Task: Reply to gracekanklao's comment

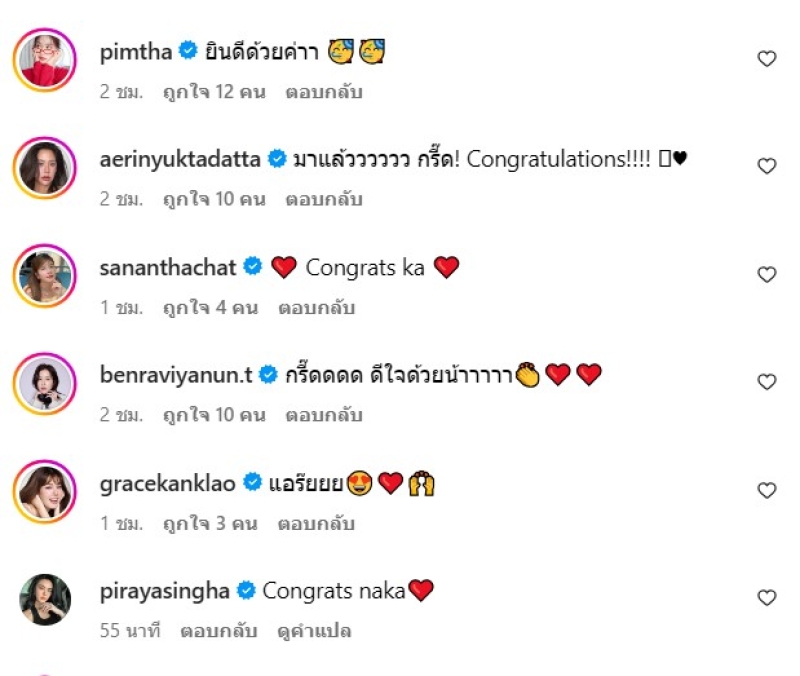Action: click(316, 523)
